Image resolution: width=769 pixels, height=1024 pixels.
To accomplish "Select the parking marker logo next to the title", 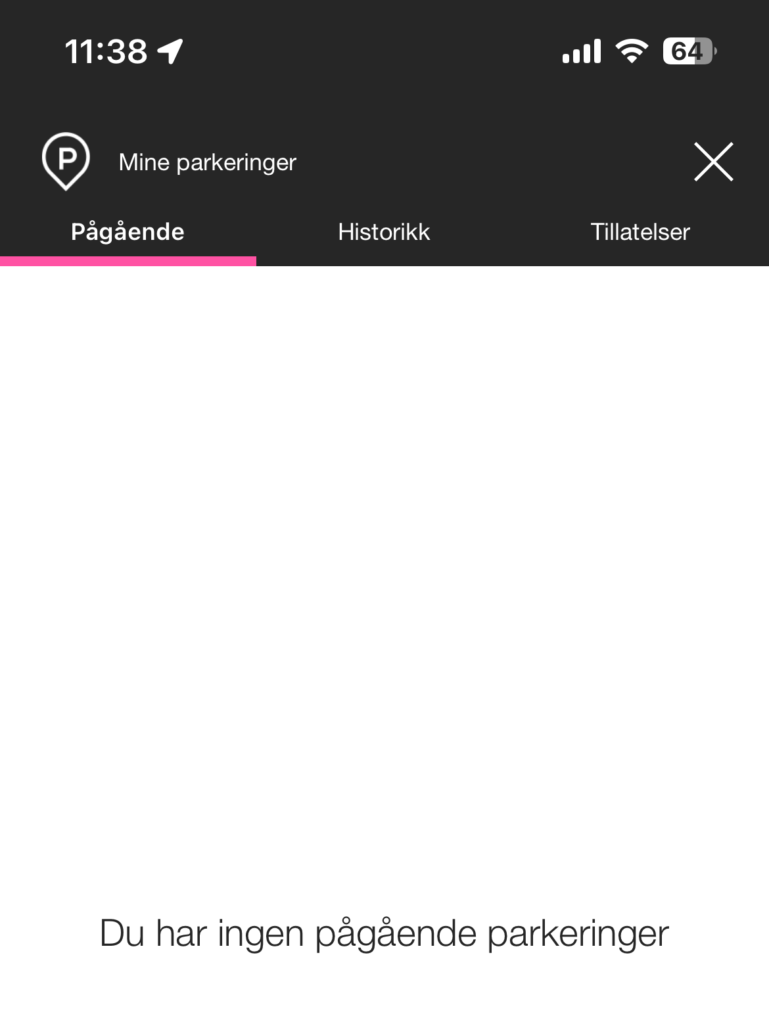I will [x=66, y=161].
